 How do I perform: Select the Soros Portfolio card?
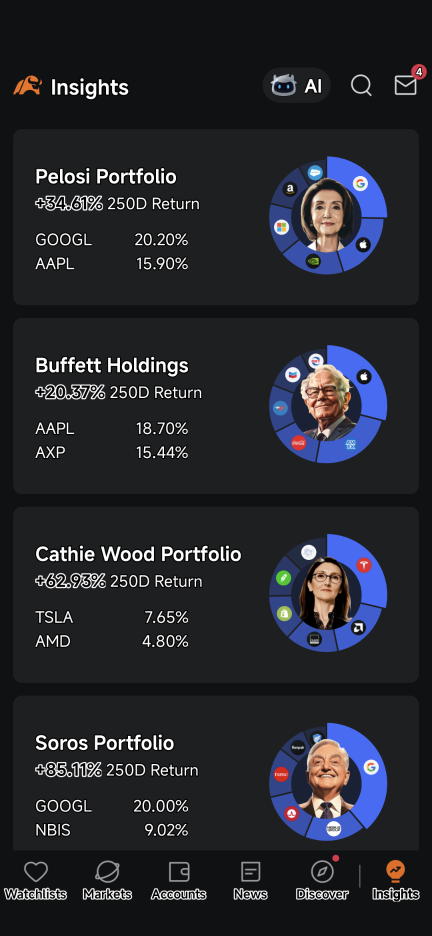(216, 773)
